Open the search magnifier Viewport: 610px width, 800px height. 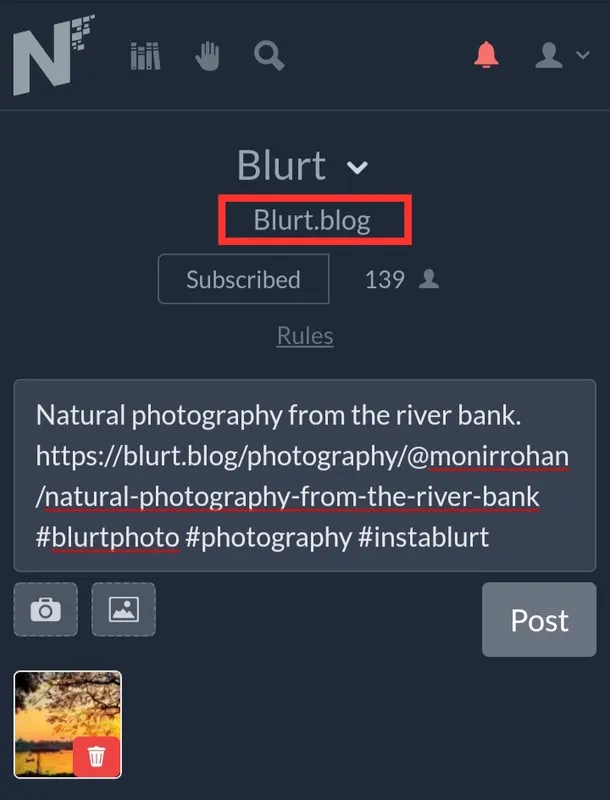[269, 56]
